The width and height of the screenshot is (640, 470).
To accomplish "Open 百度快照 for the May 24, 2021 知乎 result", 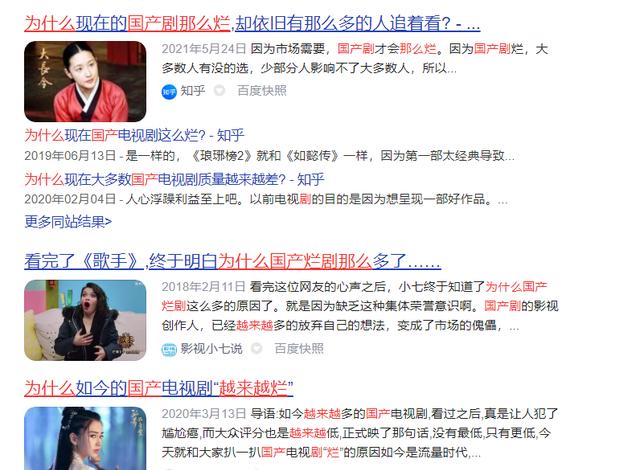I will [262, 90].
